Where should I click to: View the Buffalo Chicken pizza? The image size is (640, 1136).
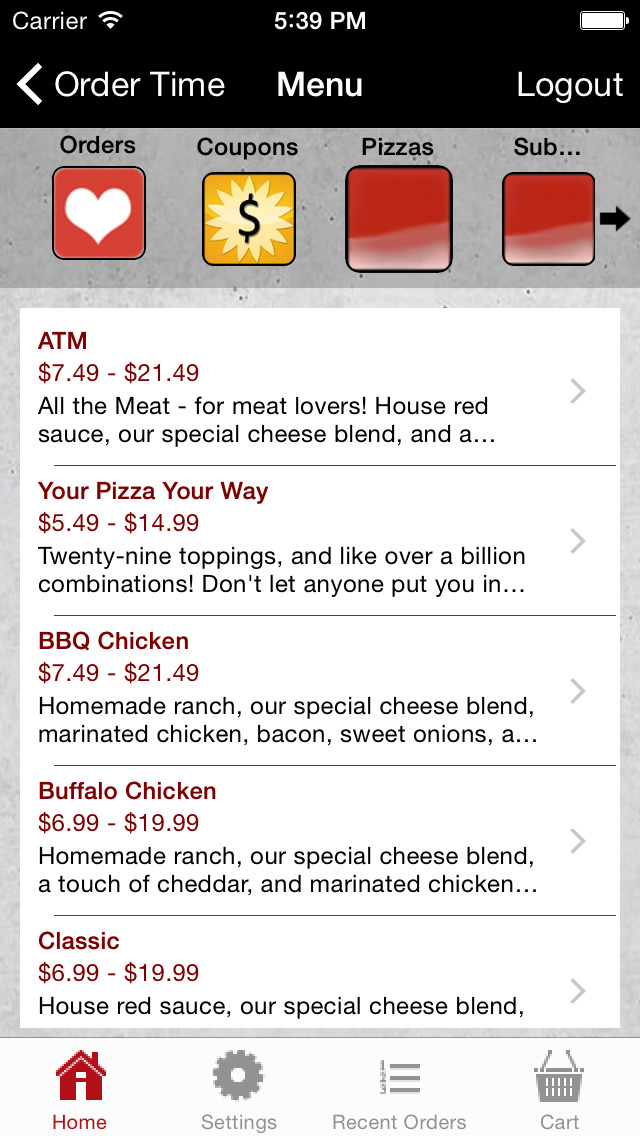[320, 840]
